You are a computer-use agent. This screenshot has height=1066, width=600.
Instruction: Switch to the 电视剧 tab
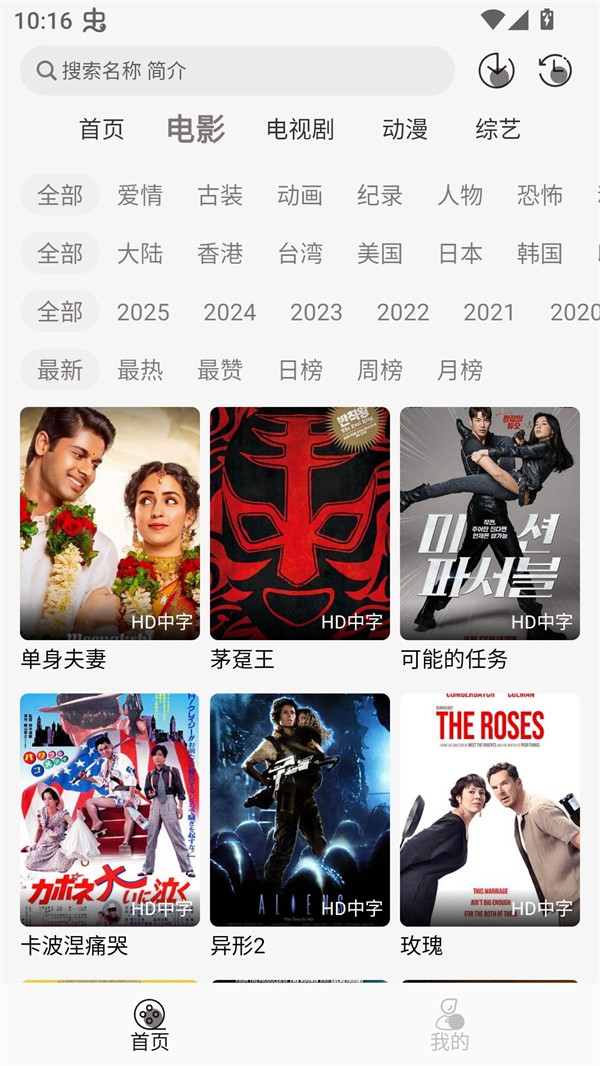(x=300, y=129)
